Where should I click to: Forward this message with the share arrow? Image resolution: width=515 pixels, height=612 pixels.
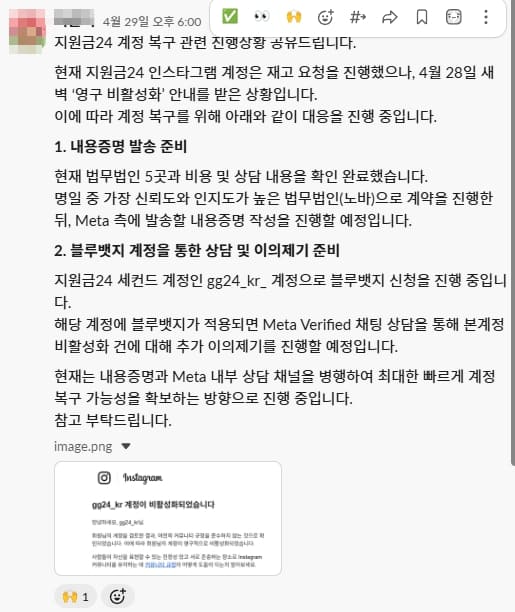390,17
